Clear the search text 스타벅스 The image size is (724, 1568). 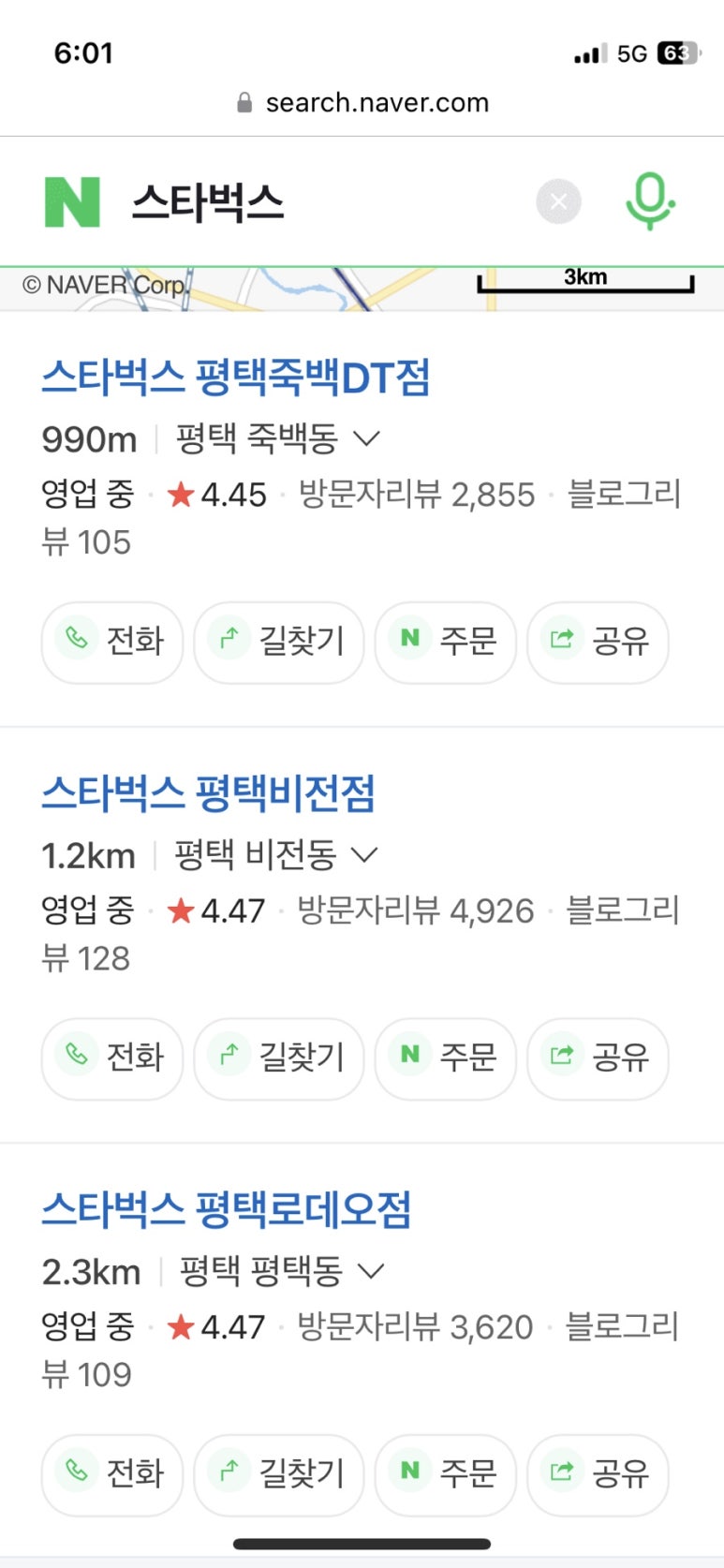558,201
